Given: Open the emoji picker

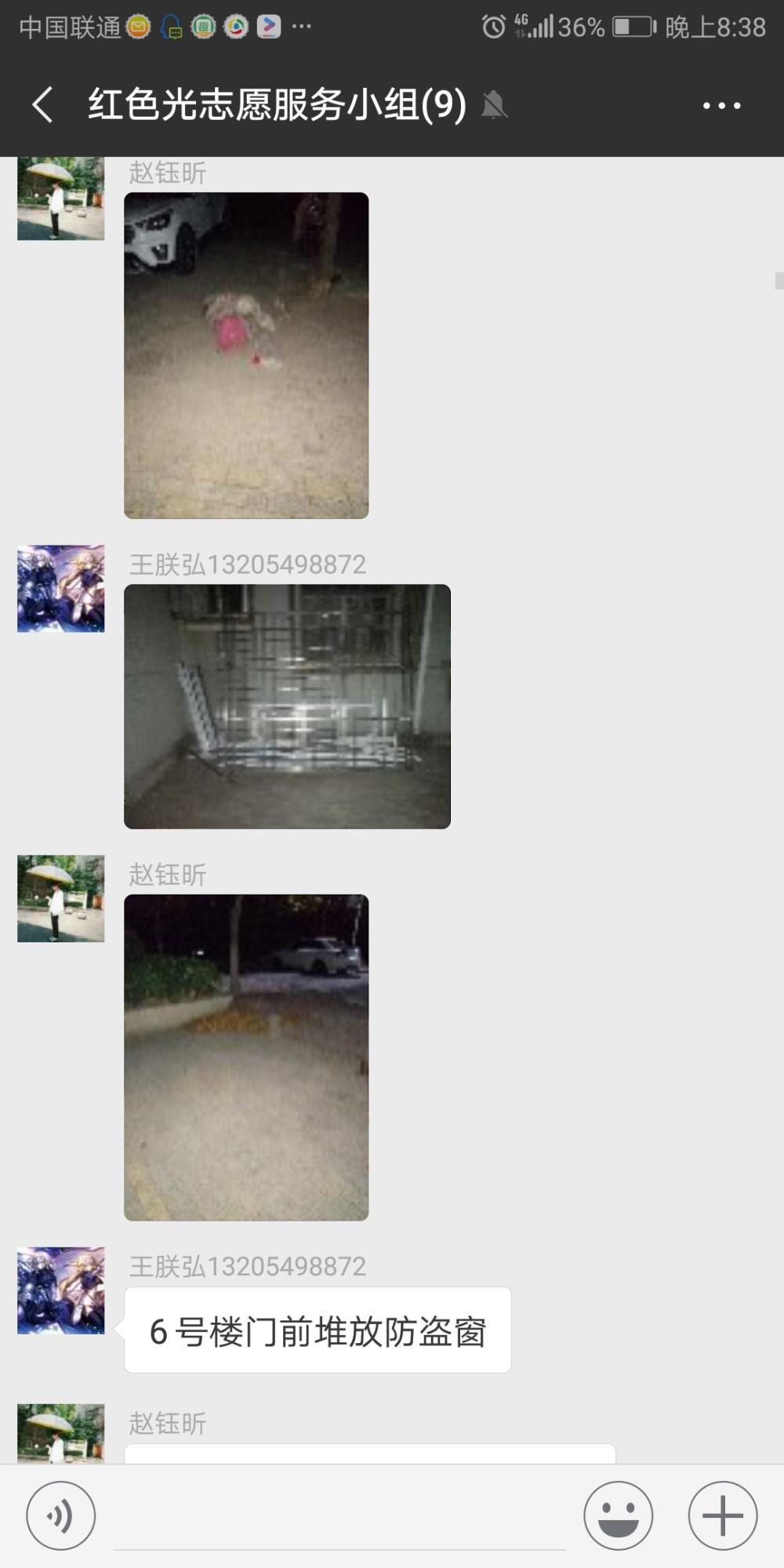Looking at the screenshot, I should tap(618, 1516).
